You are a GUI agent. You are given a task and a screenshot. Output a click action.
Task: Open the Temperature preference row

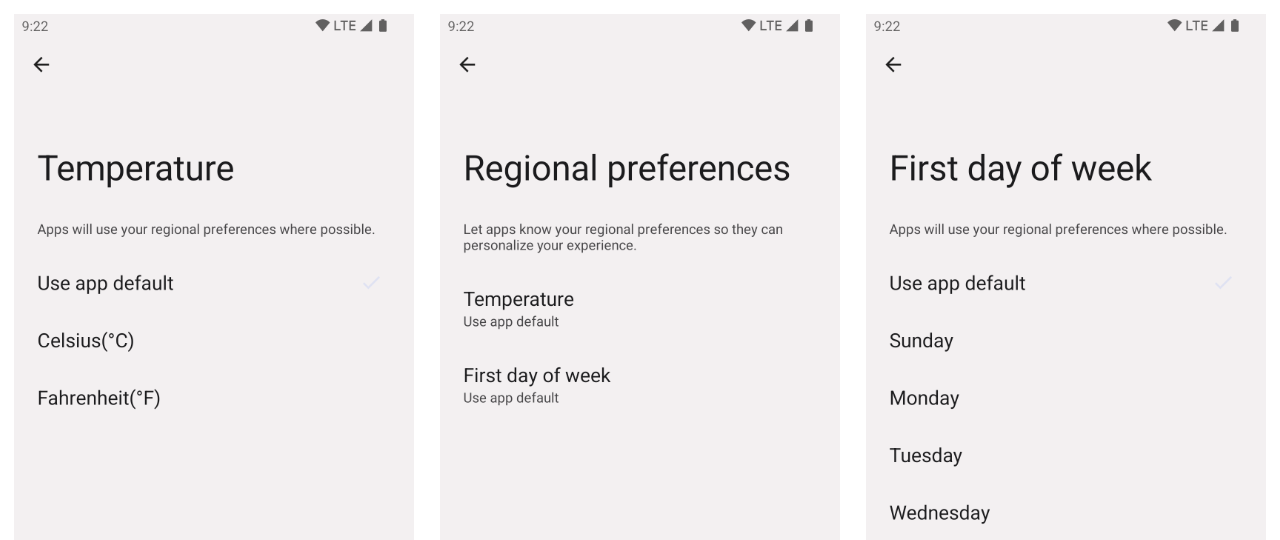click(518, 308)
